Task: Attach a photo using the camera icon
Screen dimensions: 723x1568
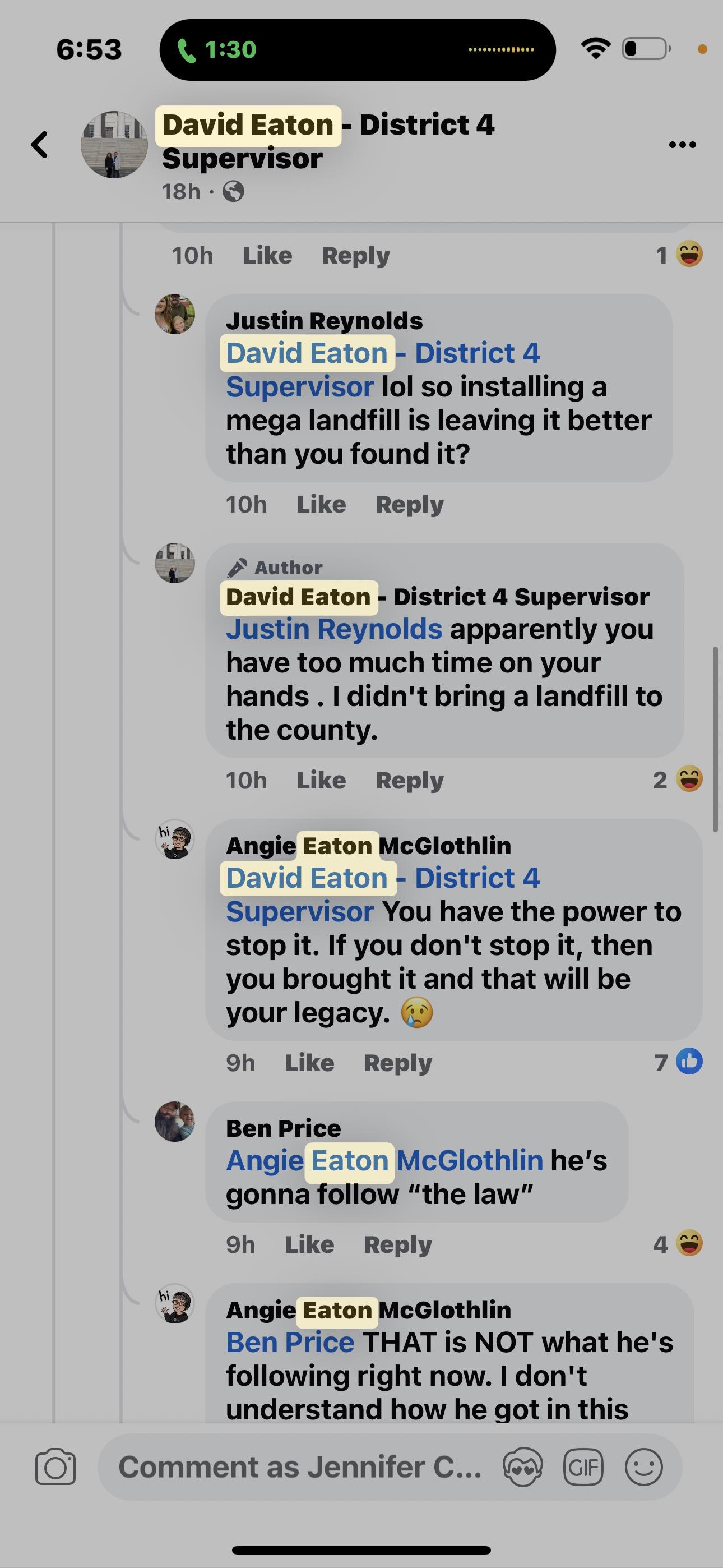Action: pos(55,1467)
